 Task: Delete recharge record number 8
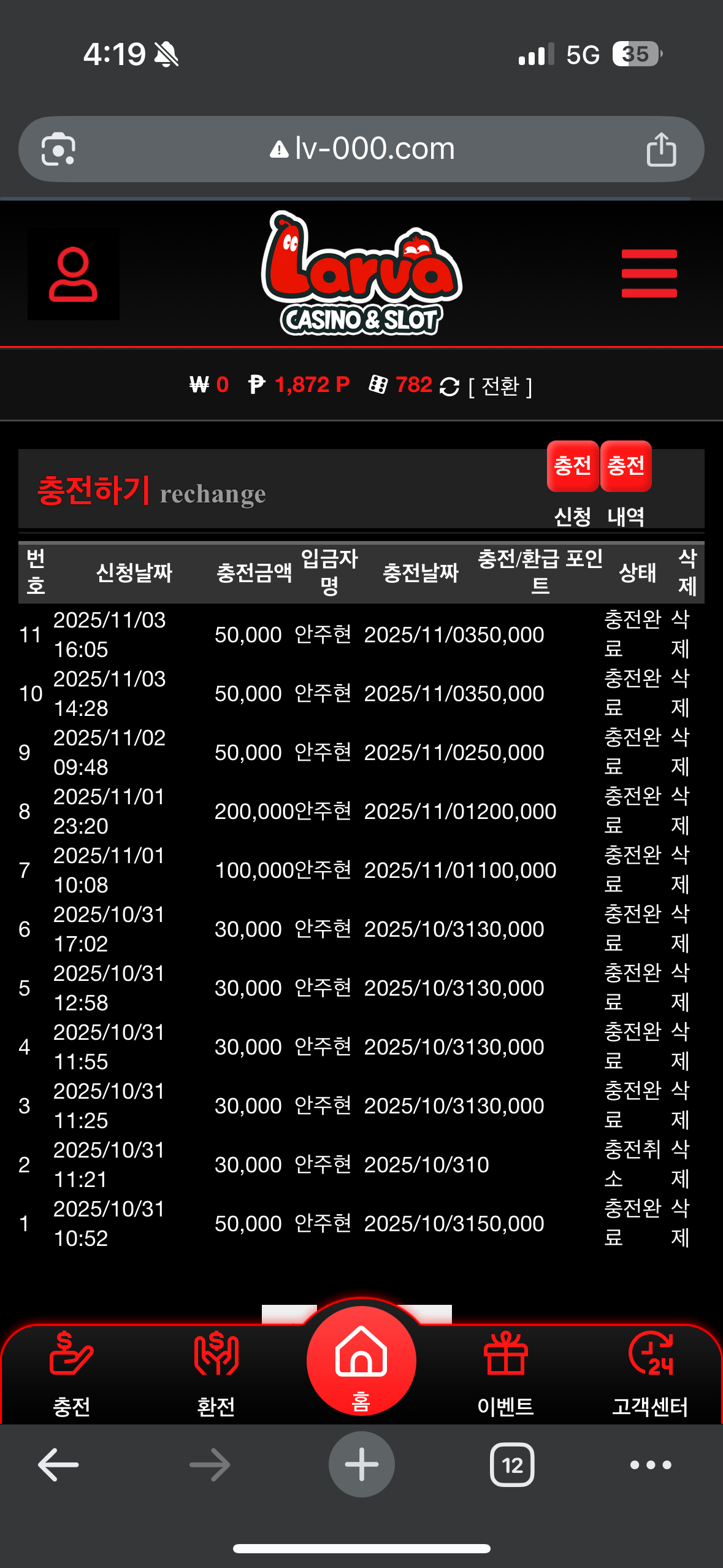tap(680, 810)
